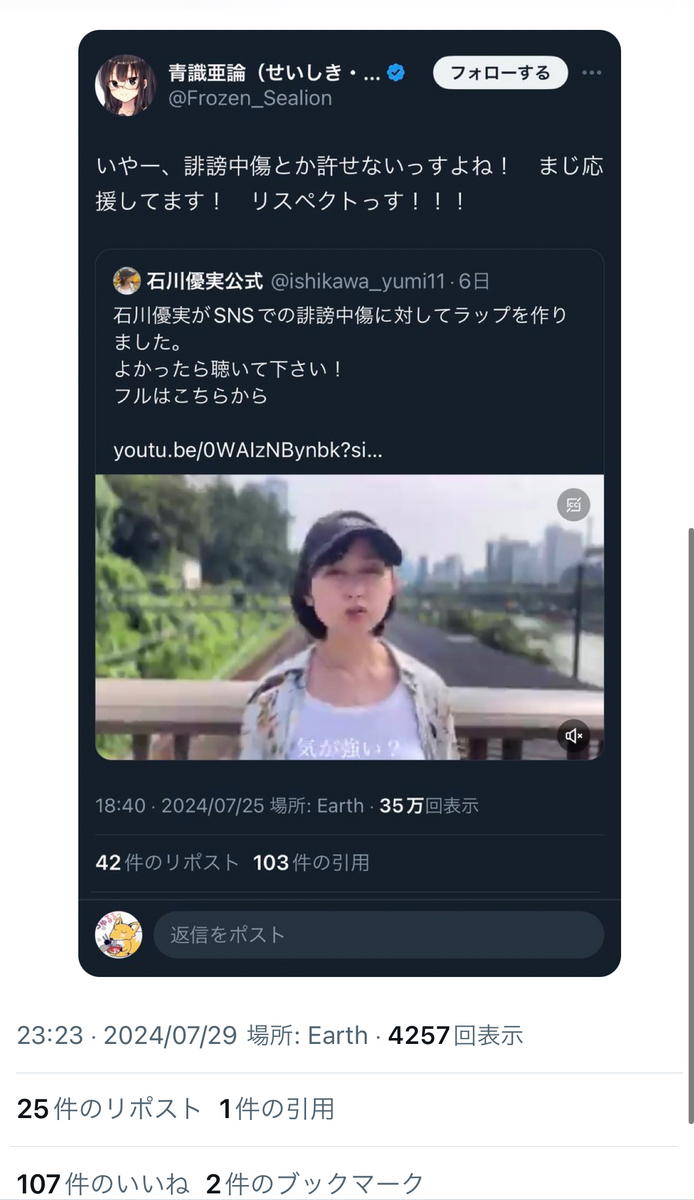
Task: Open the 1件の引用 quotes list
Action: 277,1108
